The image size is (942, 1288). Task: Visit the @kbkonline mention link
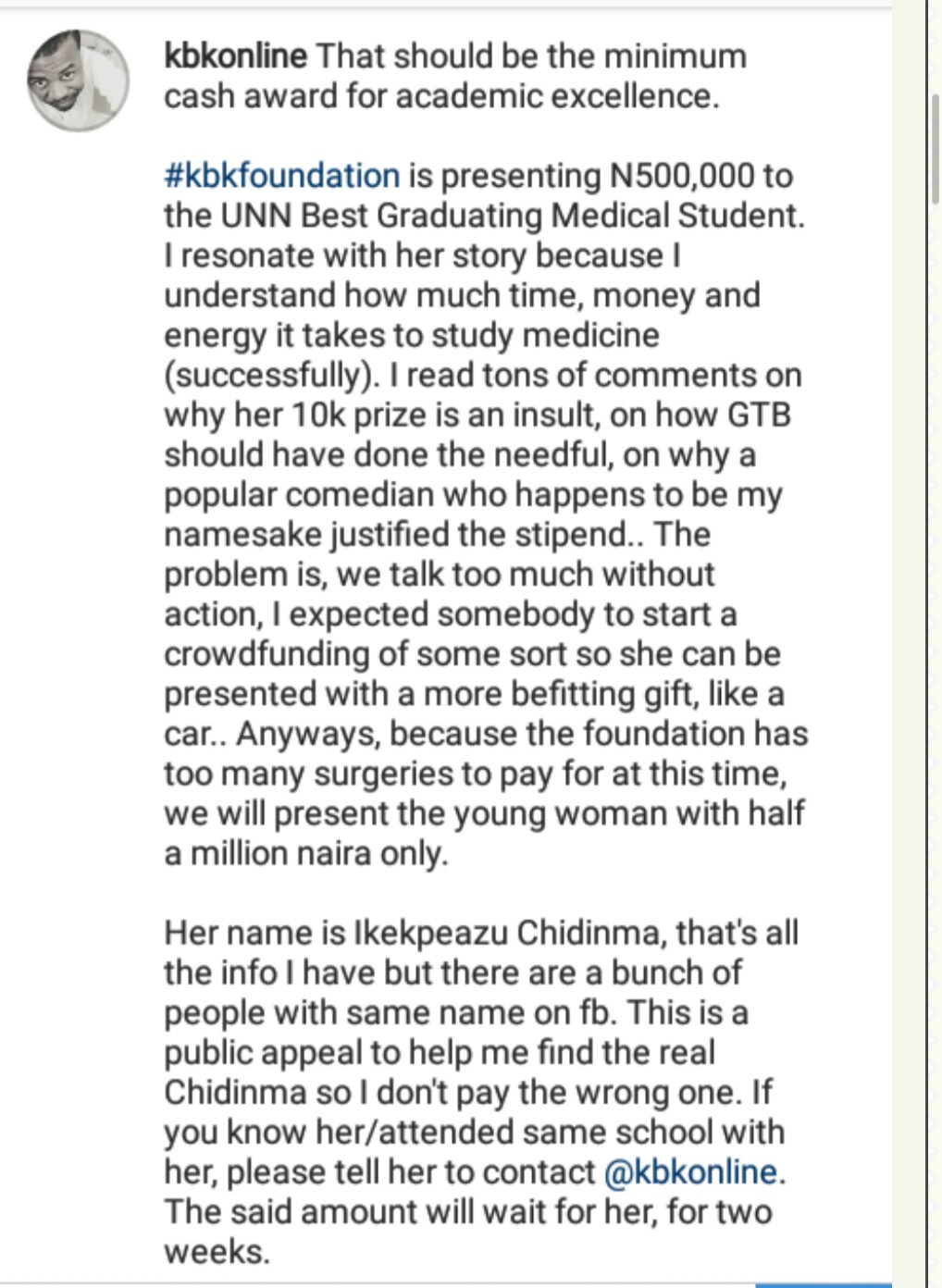[690, 1171]
